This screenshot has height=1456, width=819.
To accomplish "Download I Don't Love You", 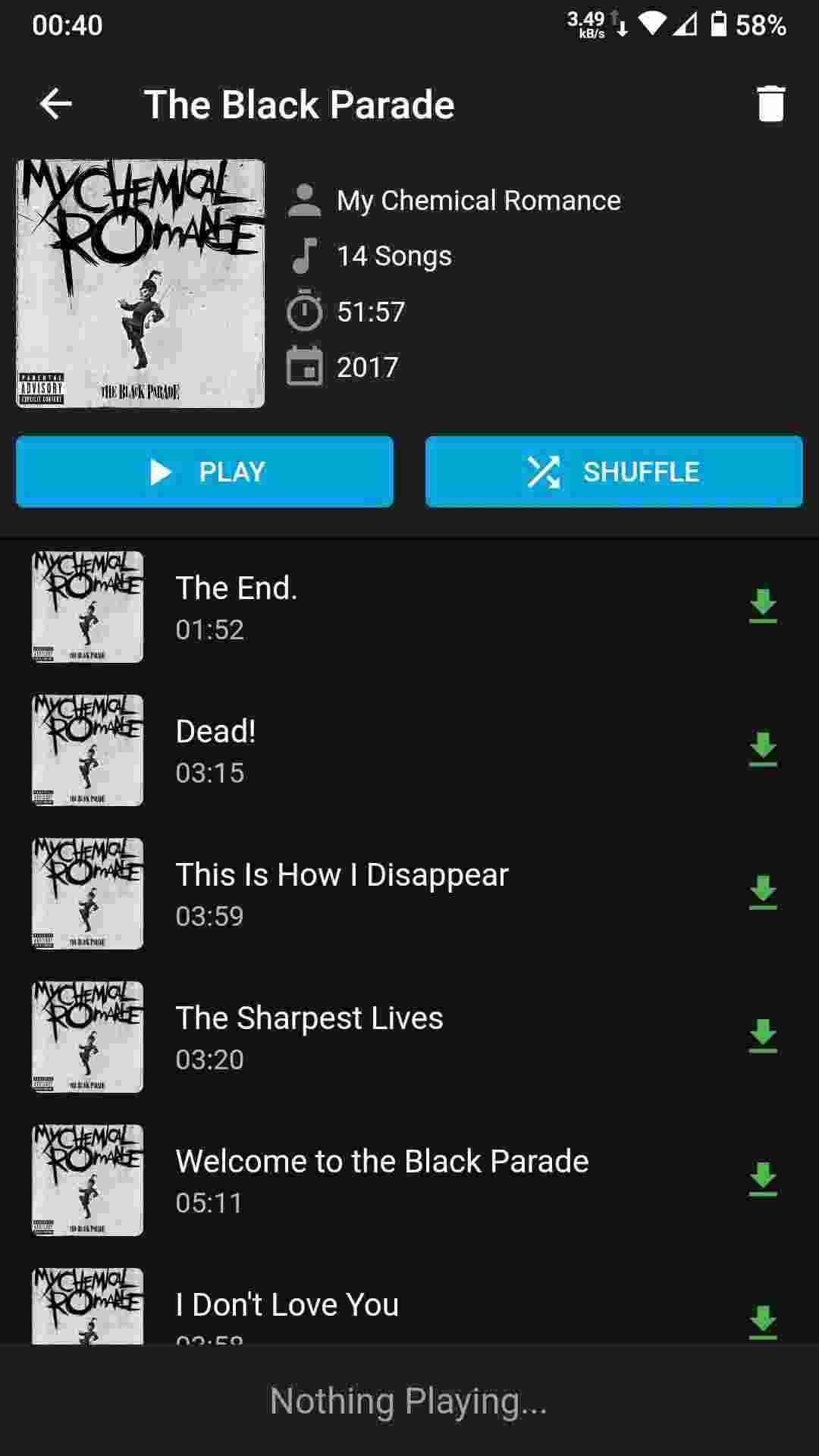I will 763,1321.
